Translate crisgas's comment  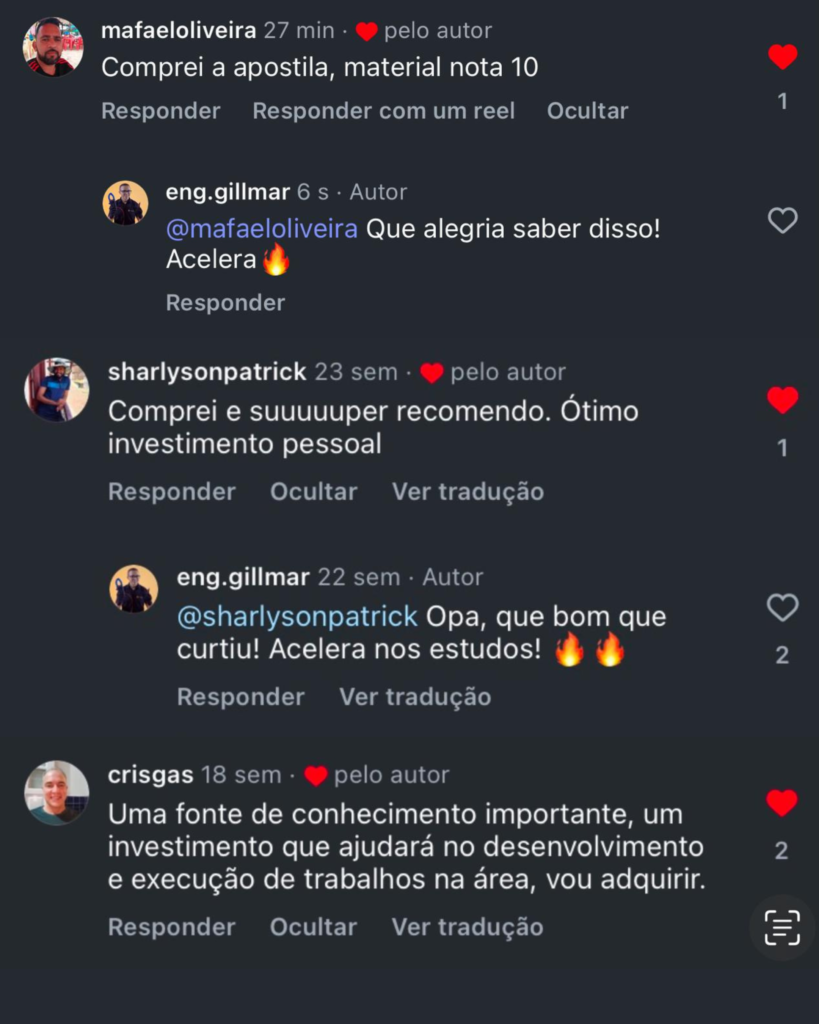click(467, 927)
